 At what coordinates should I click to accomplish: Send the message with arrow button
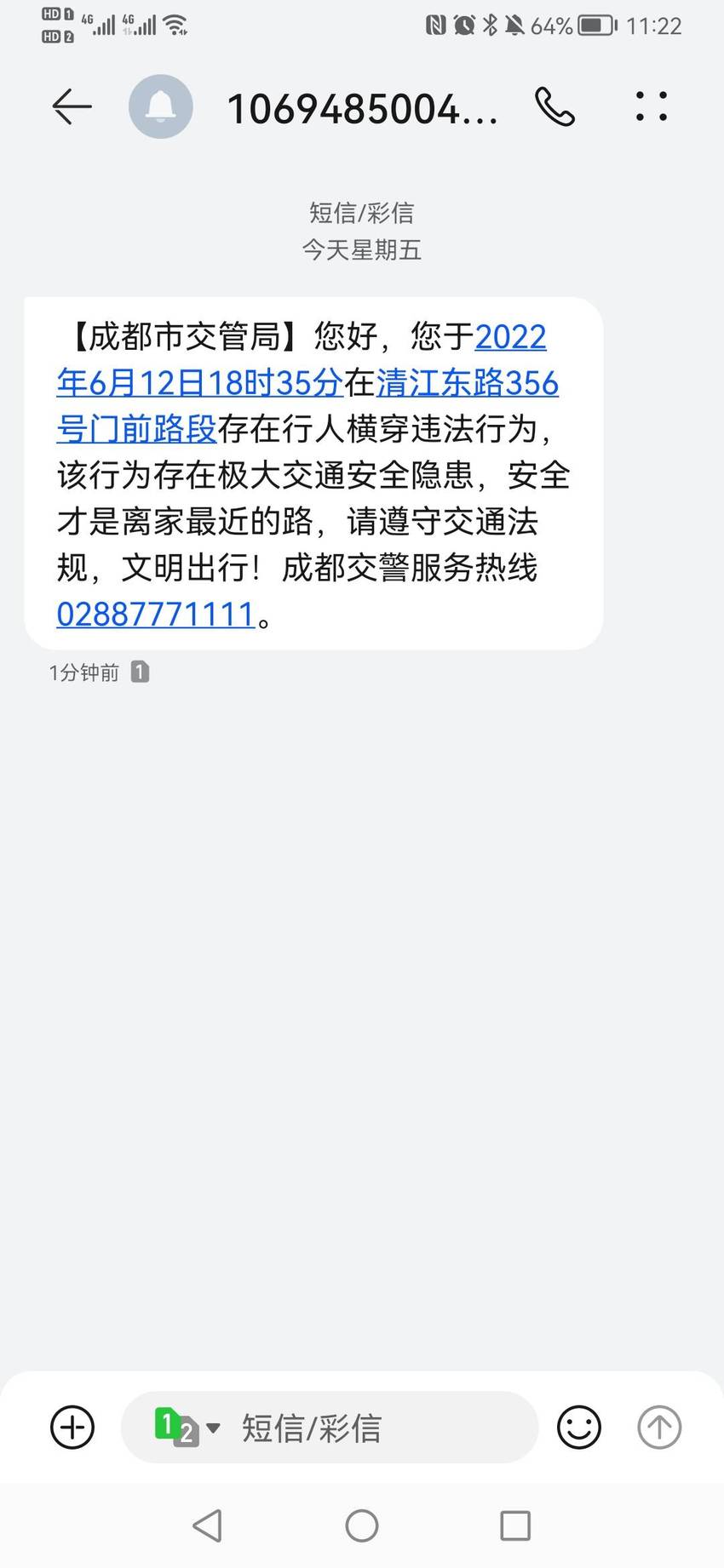click(659, 1428)
